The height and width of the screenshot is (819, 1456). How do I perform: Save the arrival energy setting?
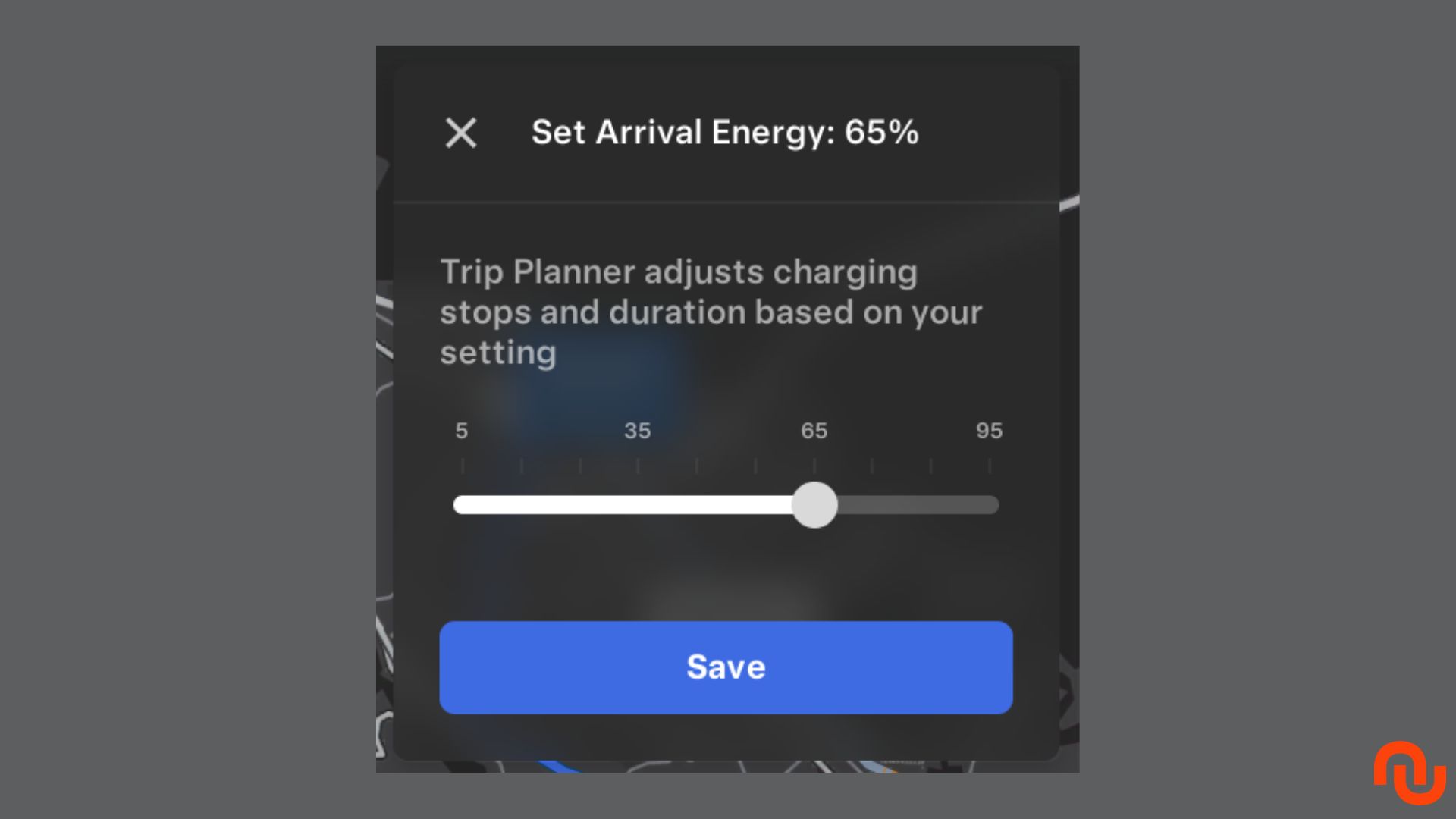click(x=726, y=667)
